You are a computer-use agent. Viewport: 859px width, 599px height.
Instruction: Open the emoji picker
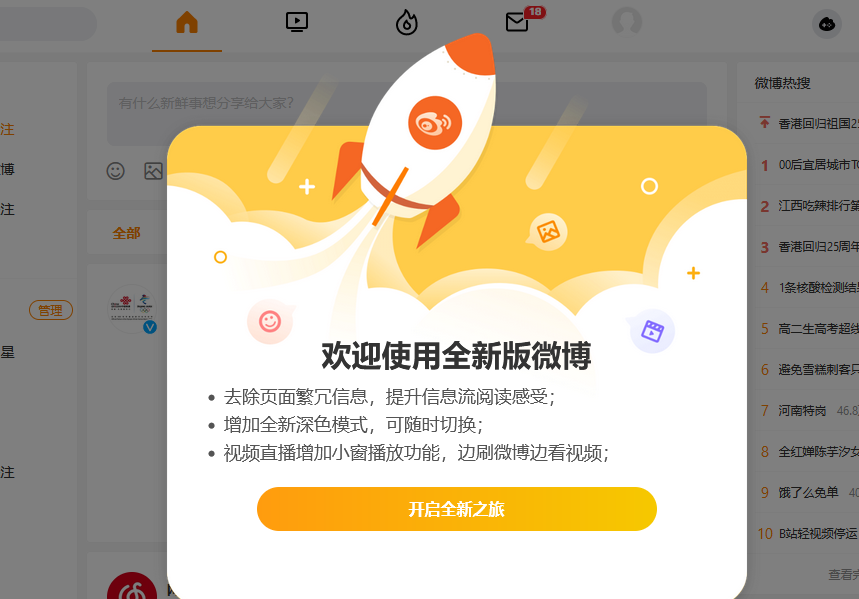coord(116,171)
